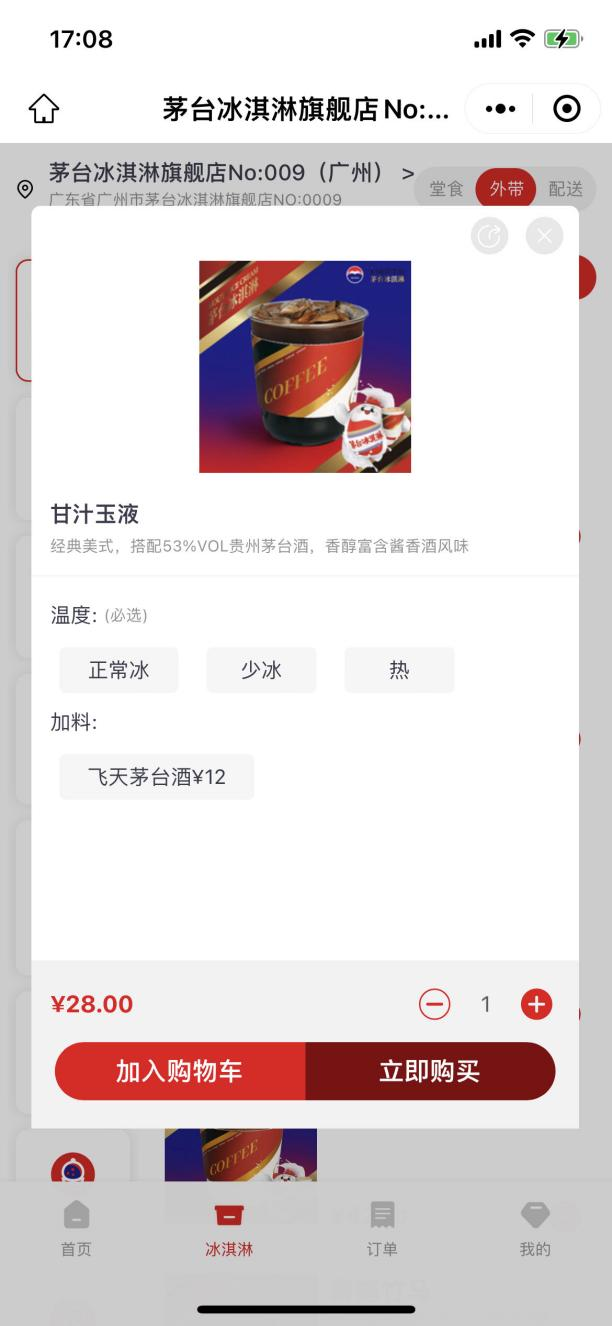Decrease quantity with the minus button
Screen dimensions: 612x1326
[x=434, y=1004]
